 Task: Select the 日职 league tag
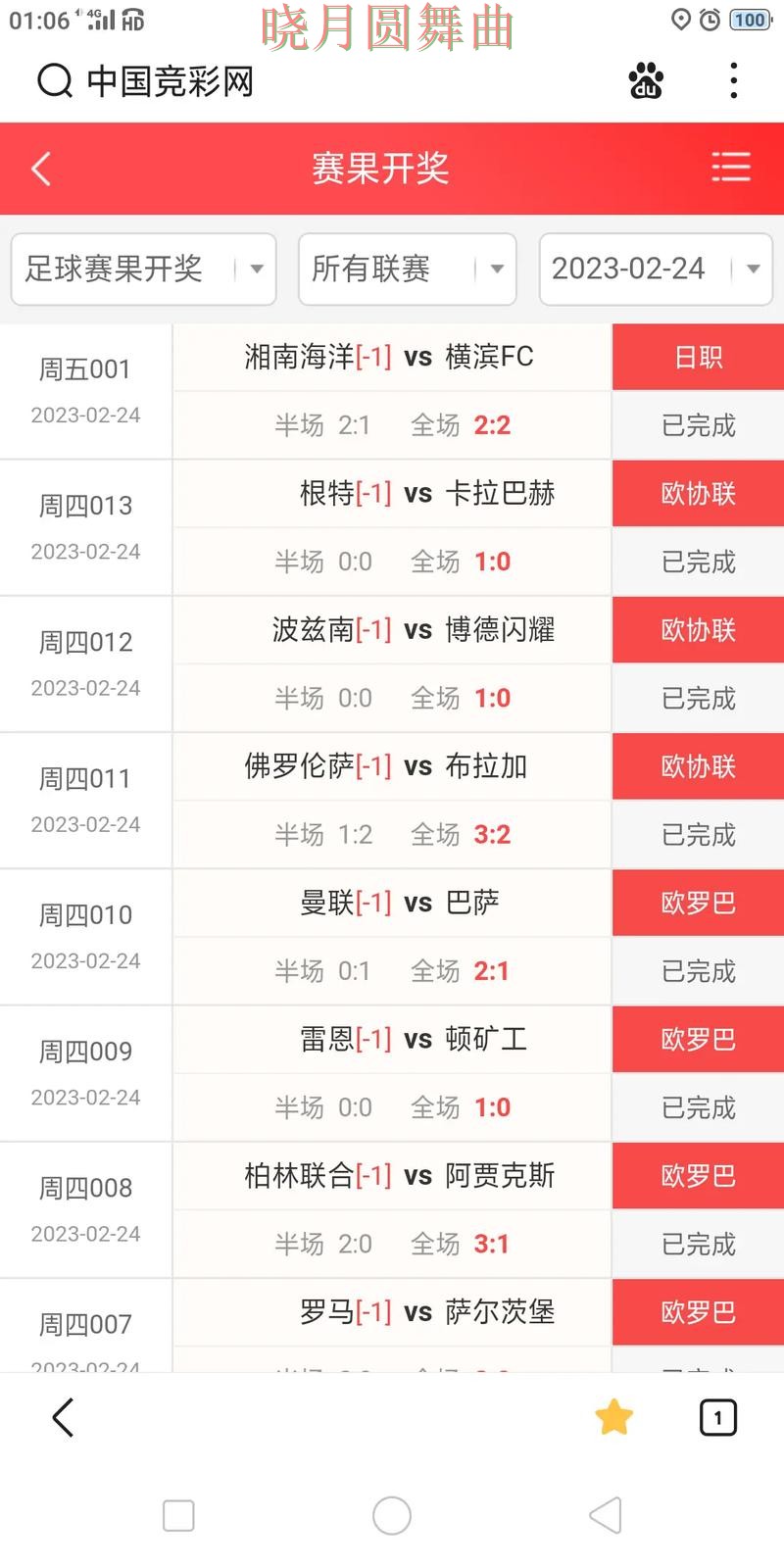tap(698, 357)
